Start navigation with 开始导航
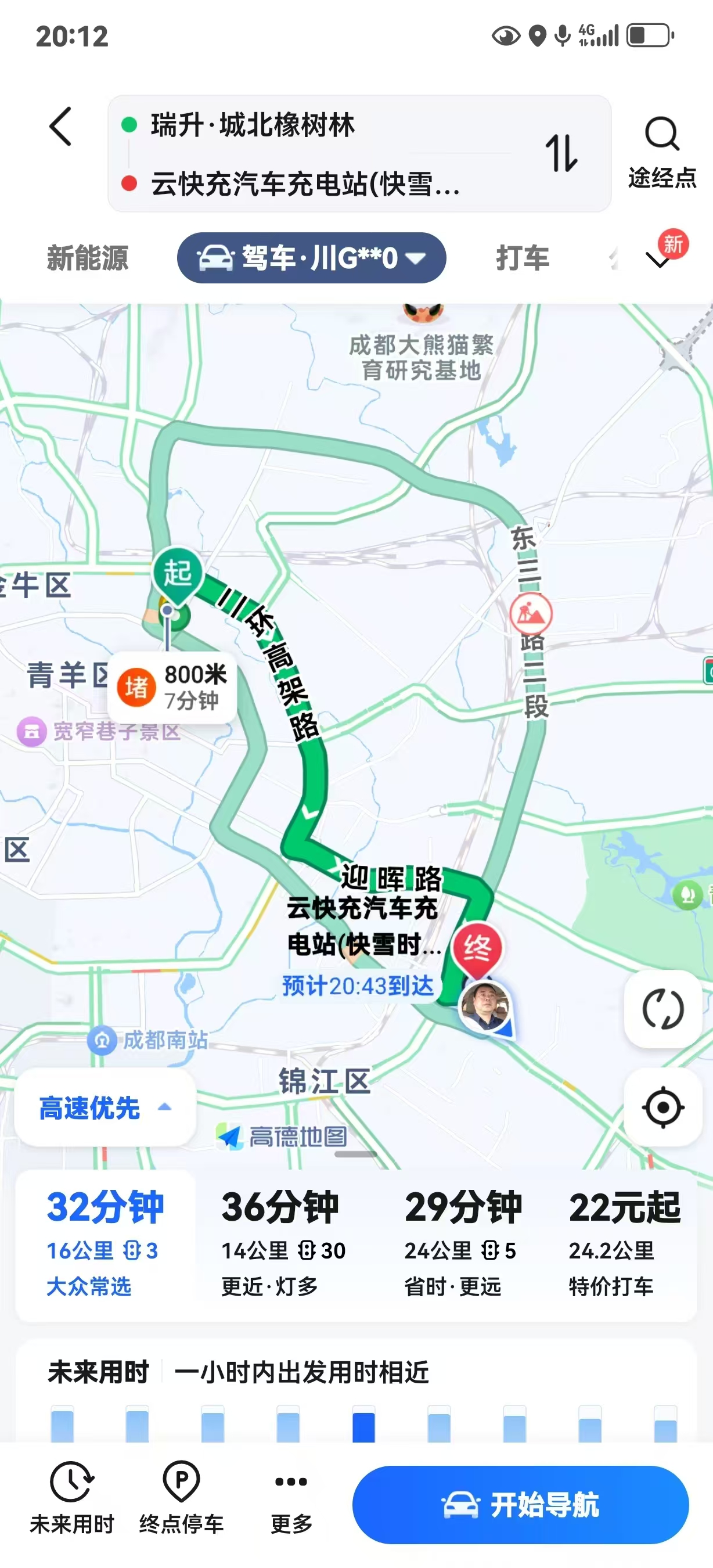713x1568 pixels. tap(520, 1505)
